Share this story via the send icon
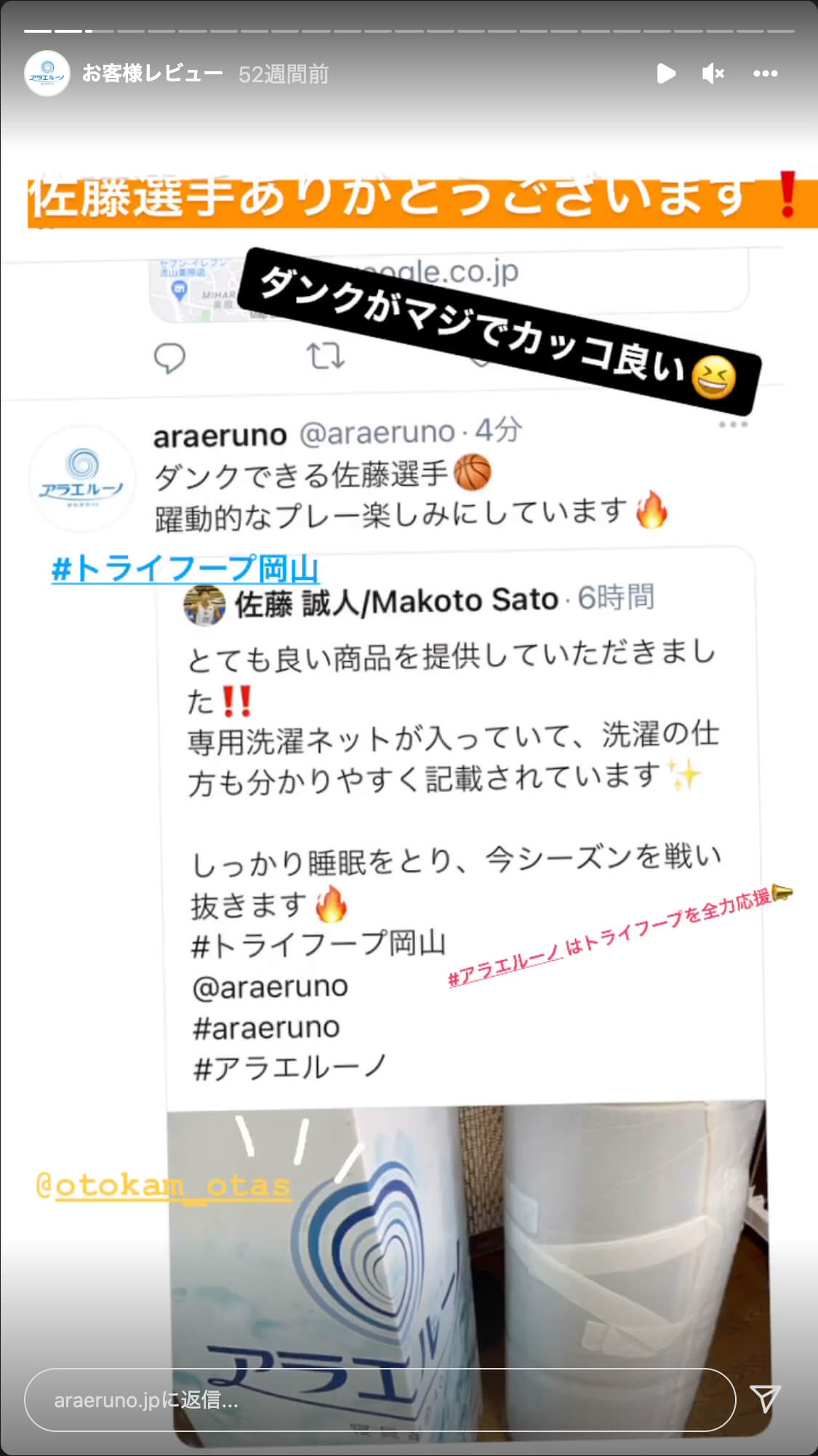818x1456 pixels. point(765,1399)
